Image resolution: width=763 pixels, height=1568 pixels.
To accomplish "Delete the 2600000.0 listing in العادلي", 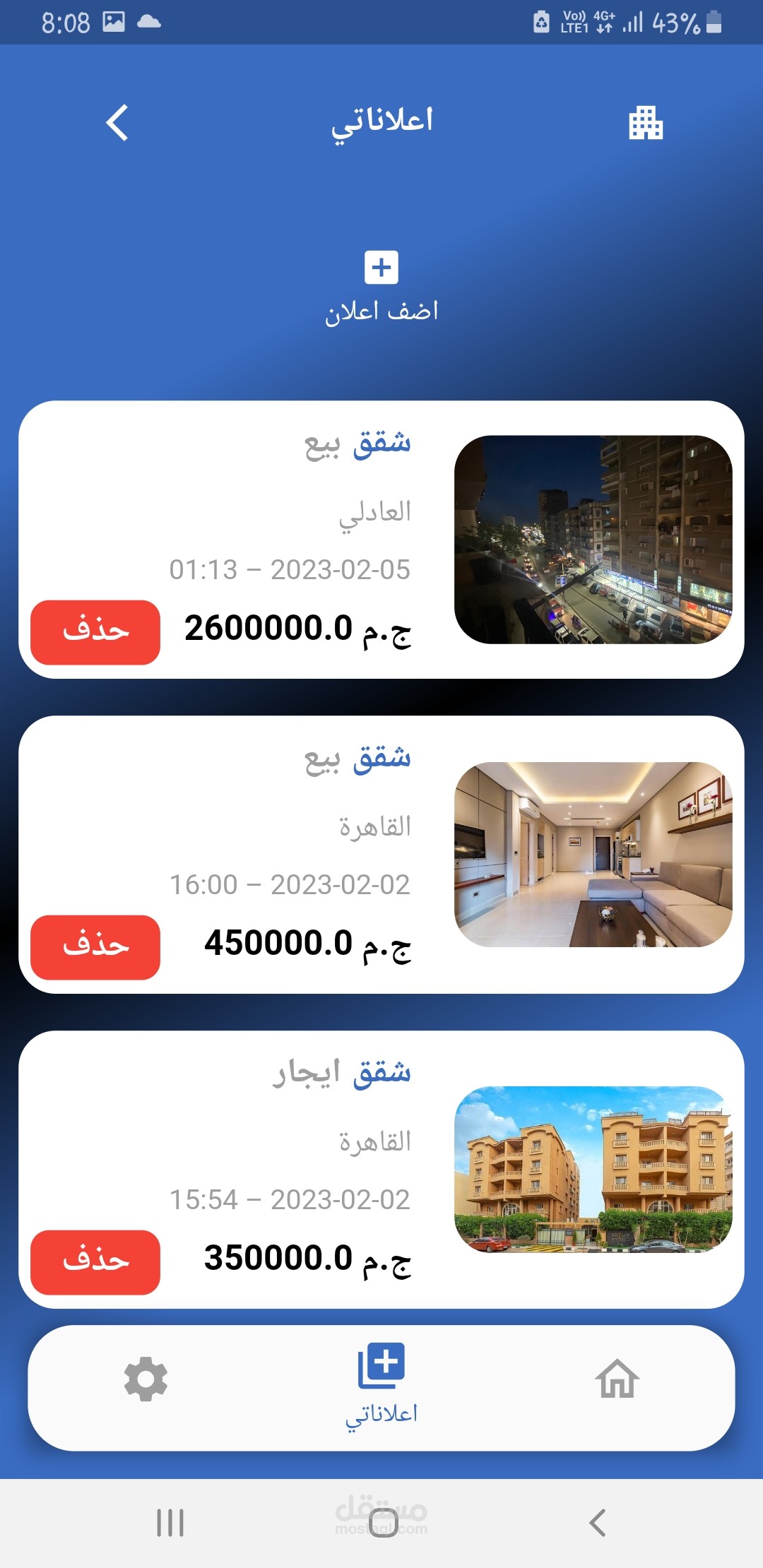I will point(95,632).
